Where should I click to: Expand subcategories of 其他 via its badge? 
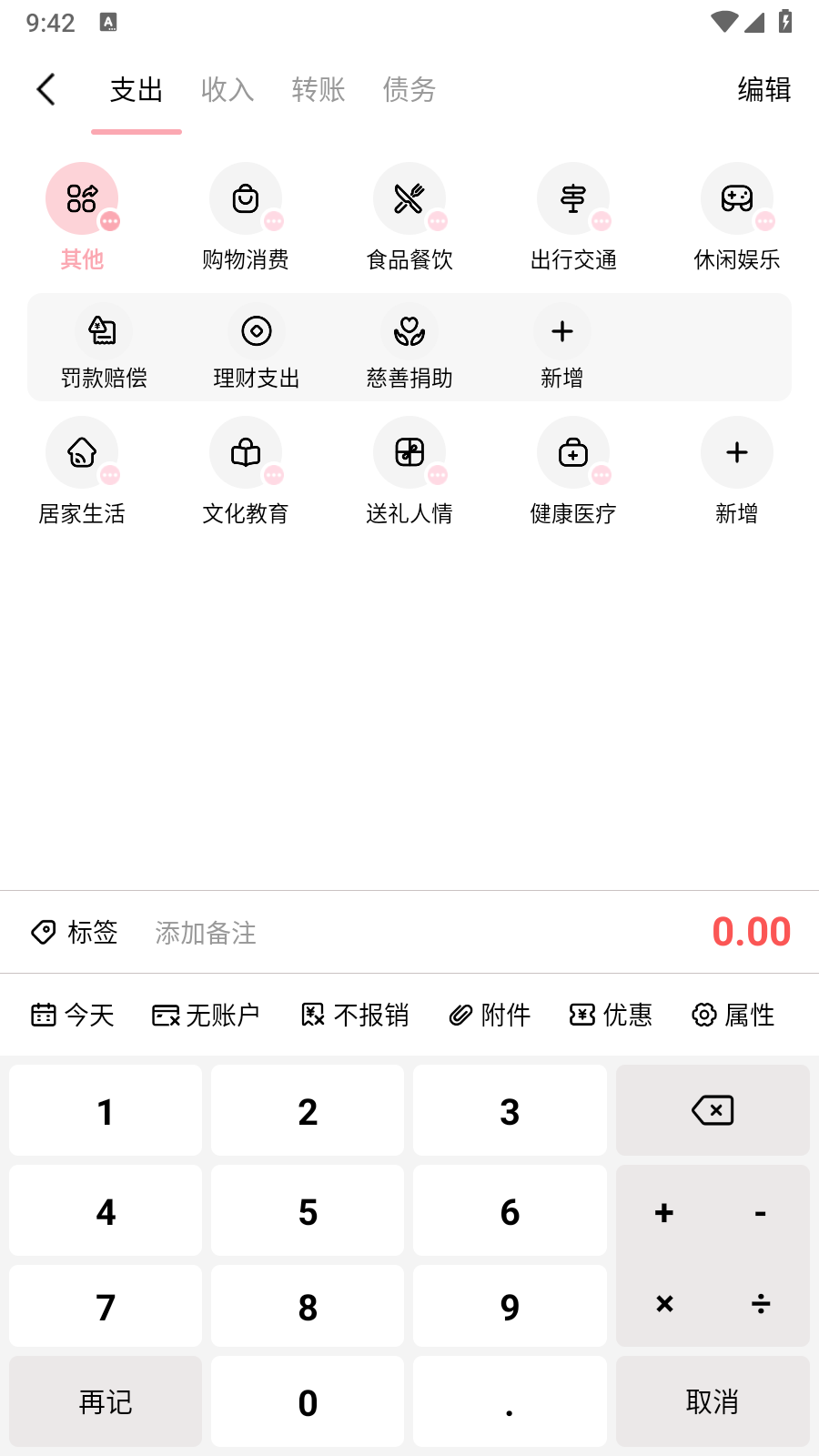click(108, 219)
